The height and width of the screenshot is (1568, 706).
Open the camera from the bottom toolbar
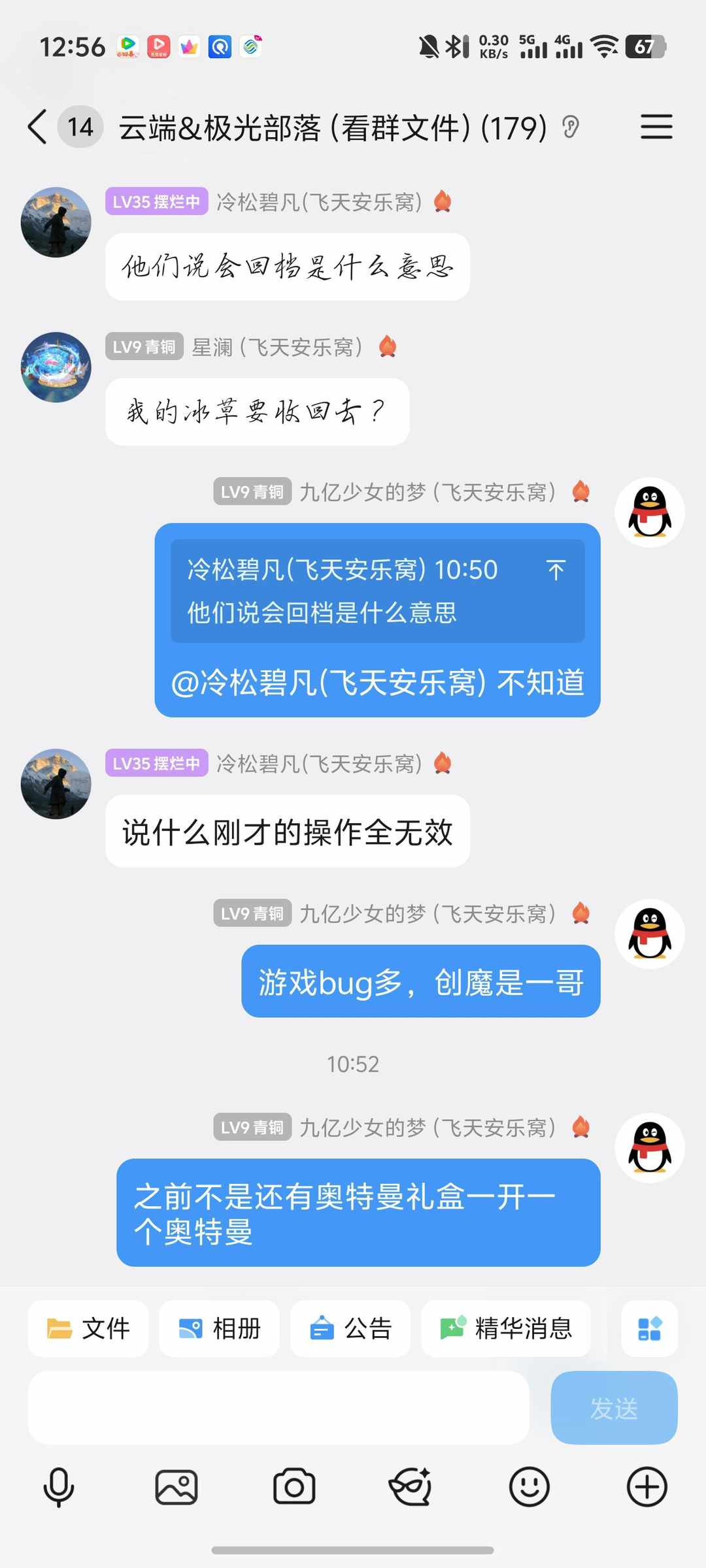point(294,1486)
